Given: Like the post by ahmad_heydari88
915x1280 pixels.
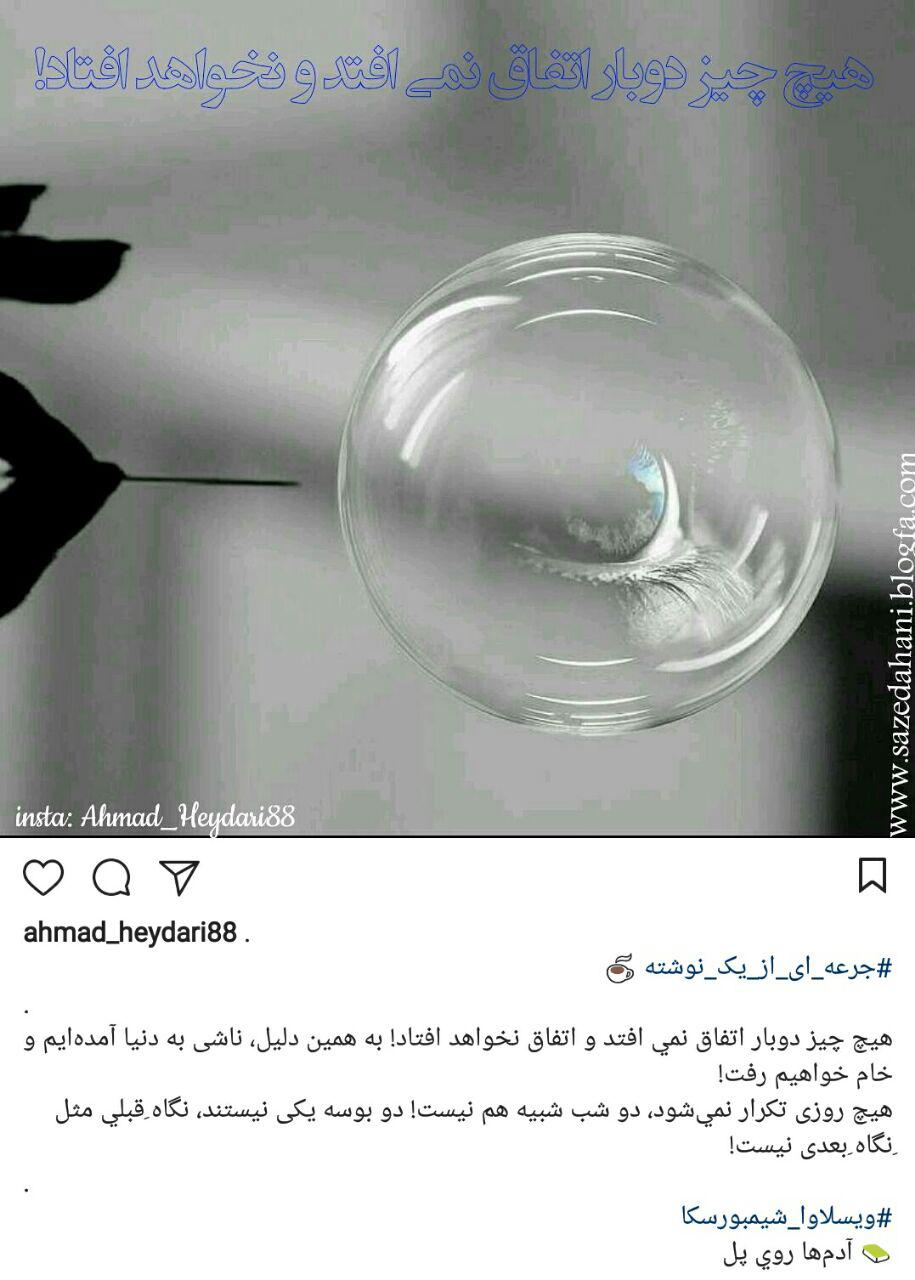Looking at the screenshot, I should [x=43, y=877].
